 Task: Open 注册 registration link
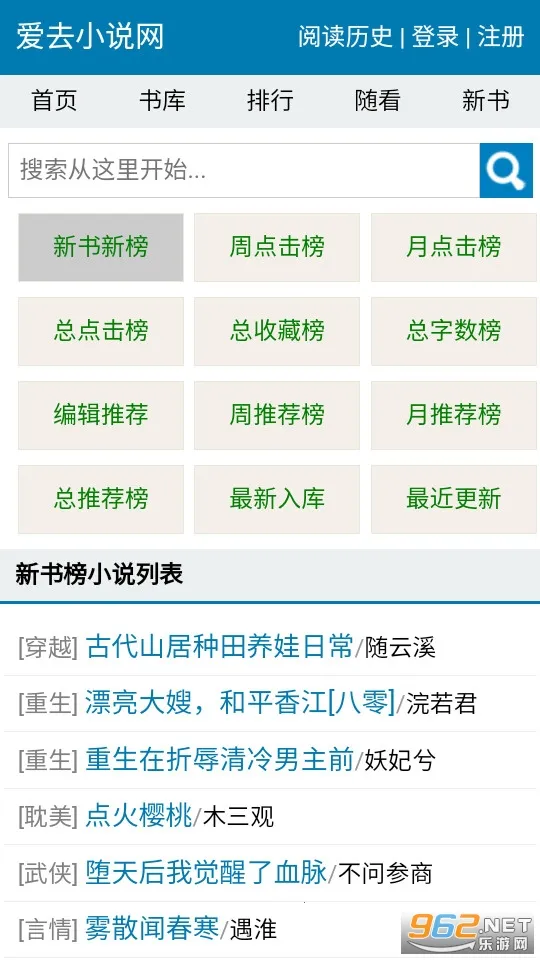tap(501, 37)
